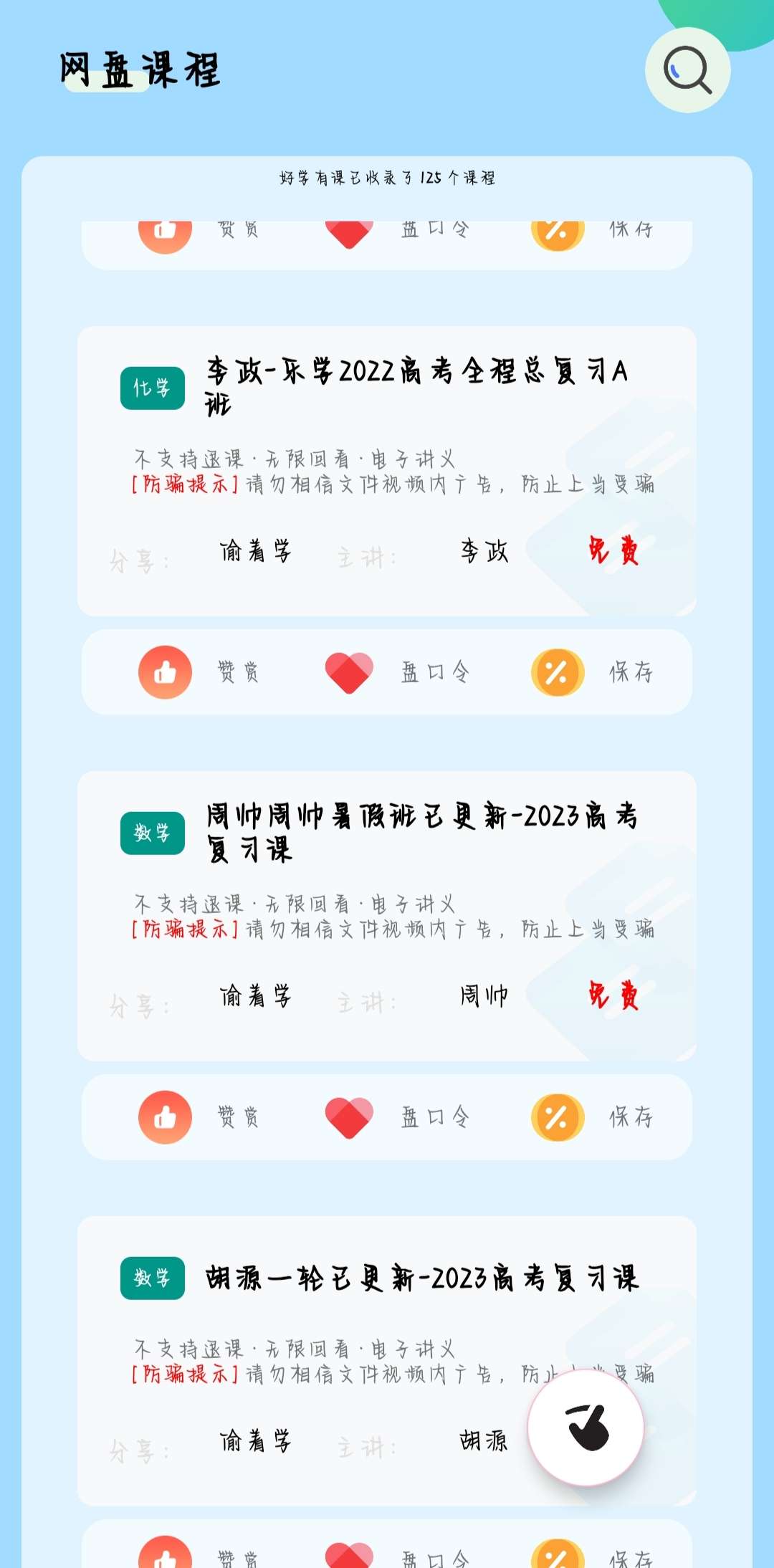Open the search magnifier icon
Image resolution: width=774 pixels, height=1568 pixels.
coord(687,70)
